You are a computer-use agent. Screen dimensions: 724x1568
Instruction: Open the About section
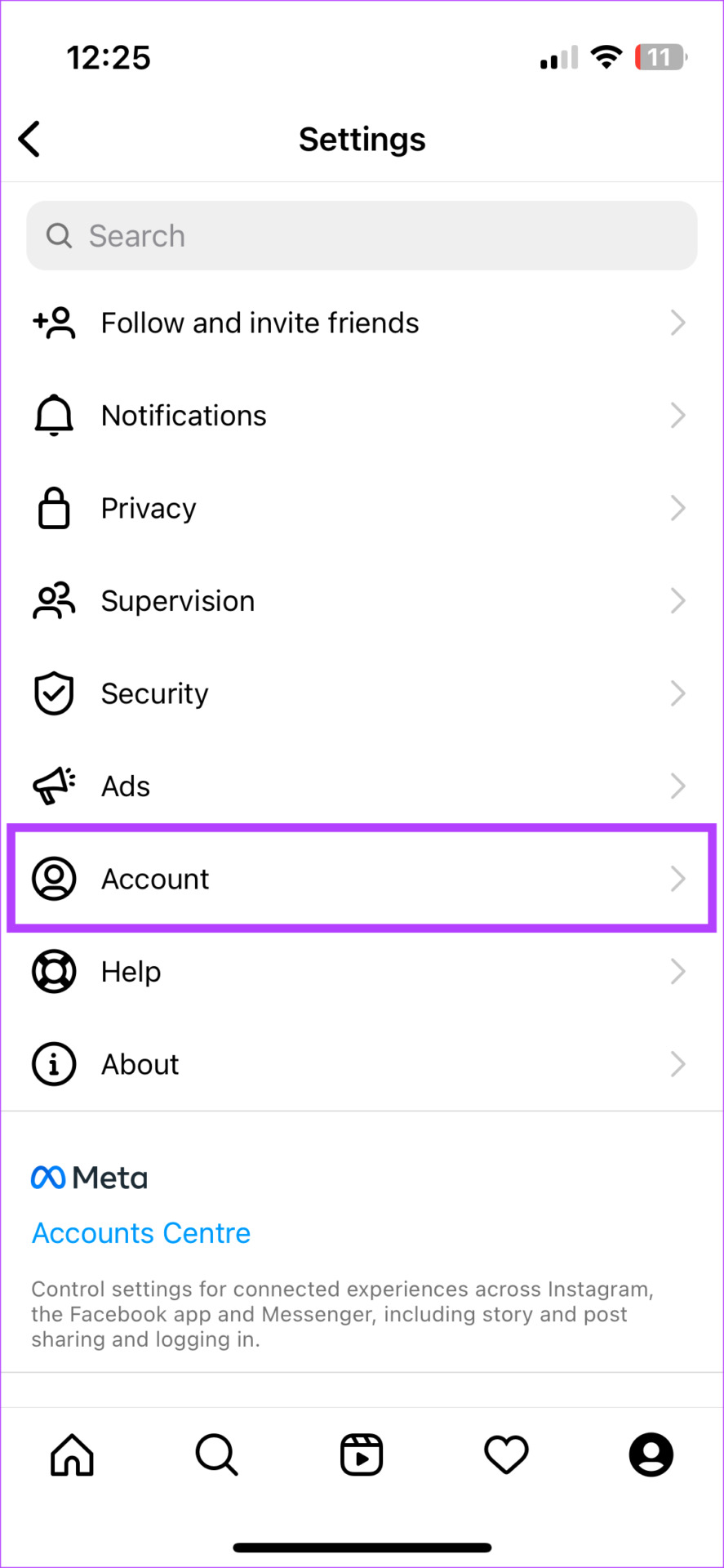362,1064
